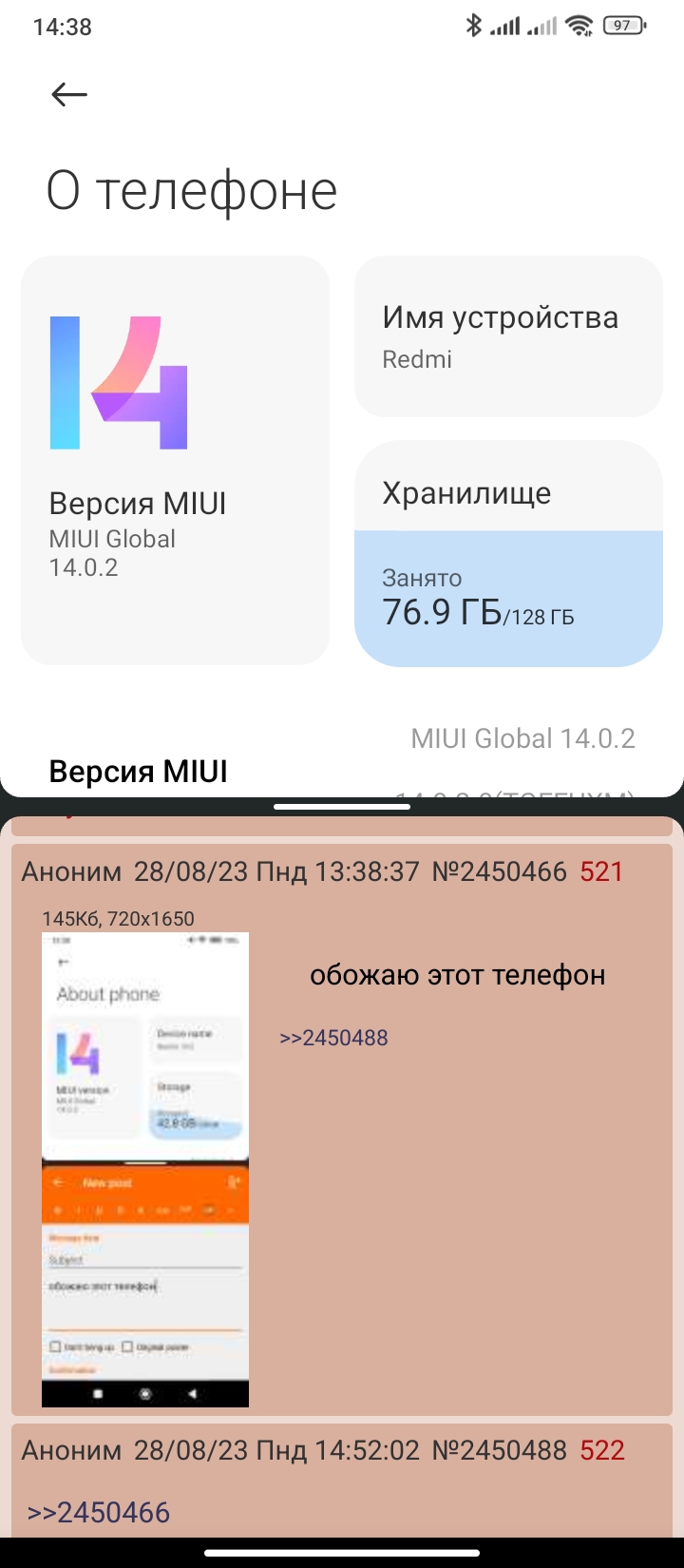Follow the >>2450466 link in post 522
Screen dimensions: 684x1568
98,1512
